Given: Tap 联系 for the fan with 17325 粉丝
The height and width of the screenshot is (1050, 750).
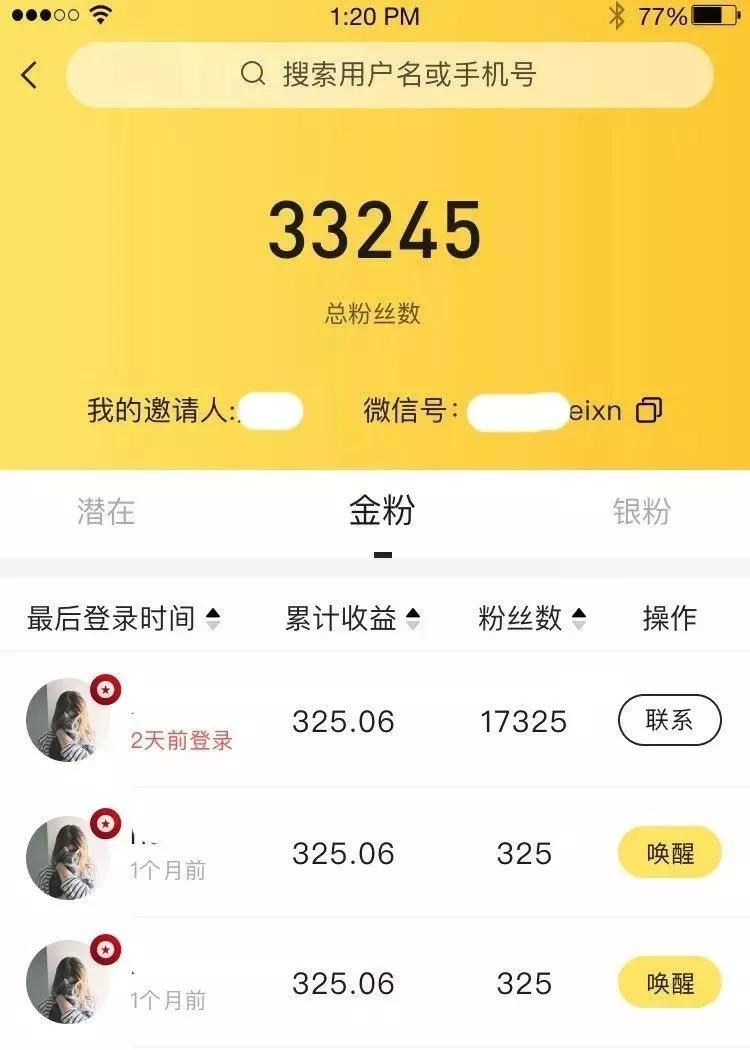Looking at the screenshot, I should pyautogui.click(x=669, y=720).
